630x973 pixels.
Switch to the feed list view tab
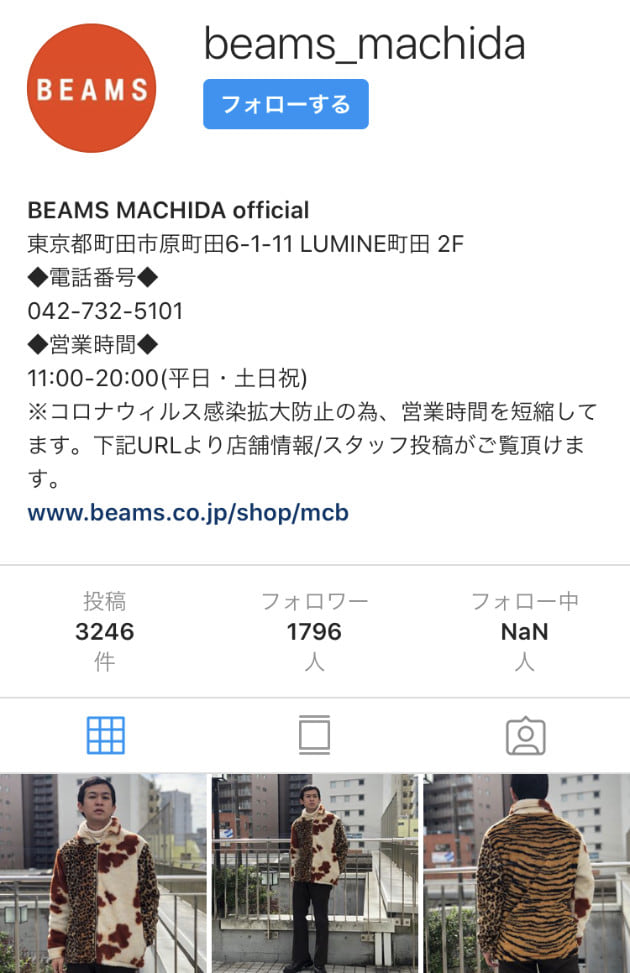pyautogui.click(x=314, y=735)
